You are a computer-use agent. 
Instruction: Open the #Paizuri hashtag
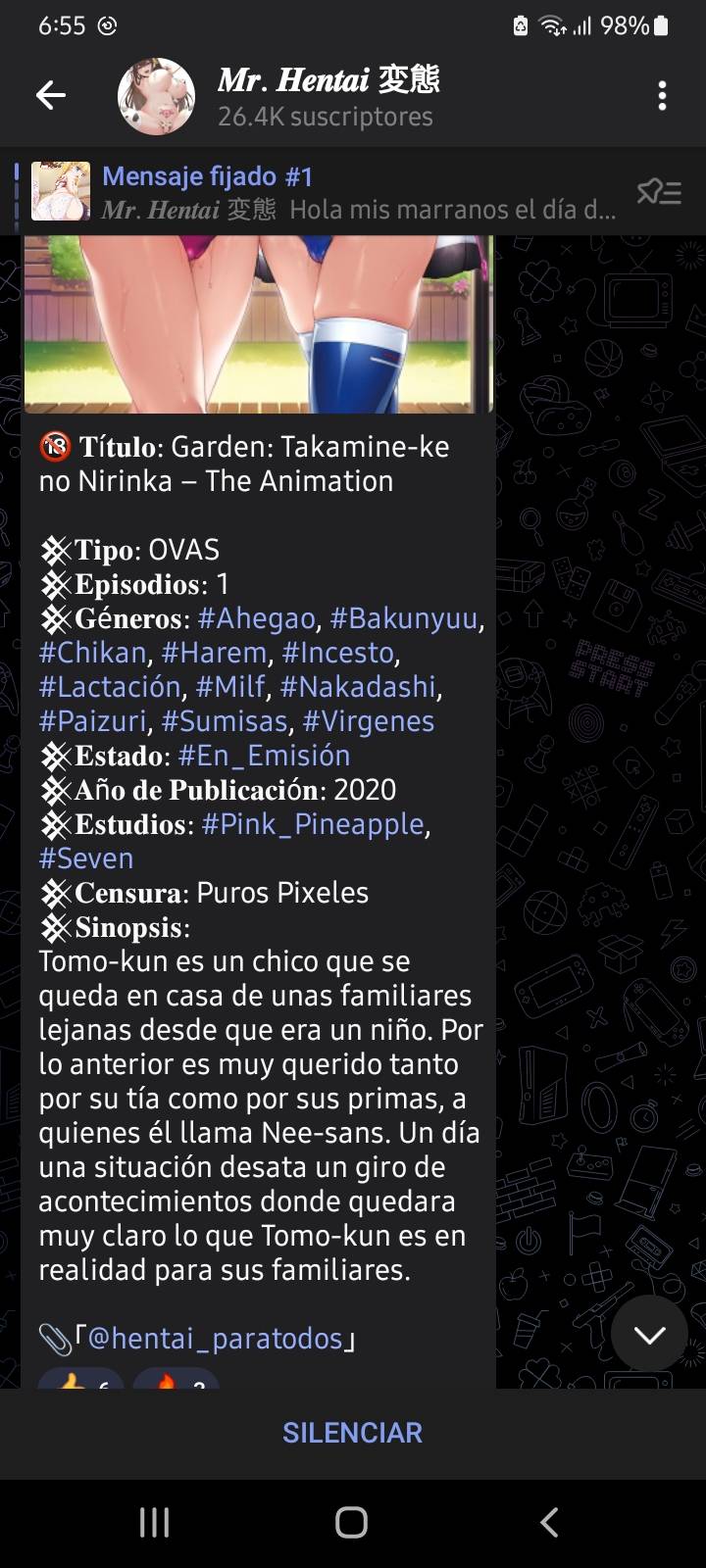point(93,721)
